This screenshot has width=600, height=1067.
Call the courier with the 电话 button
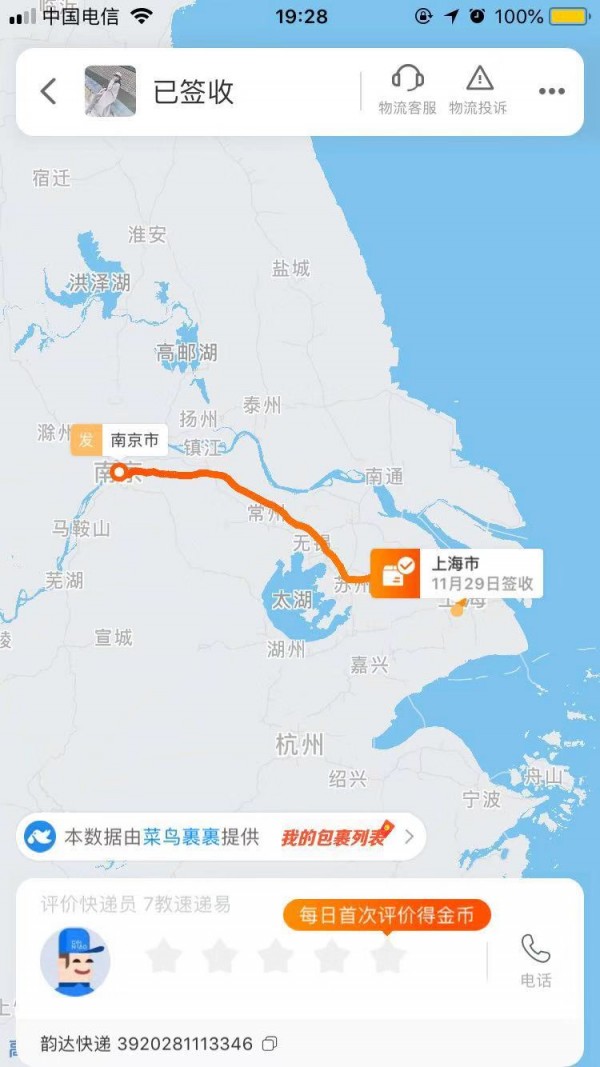536,960
